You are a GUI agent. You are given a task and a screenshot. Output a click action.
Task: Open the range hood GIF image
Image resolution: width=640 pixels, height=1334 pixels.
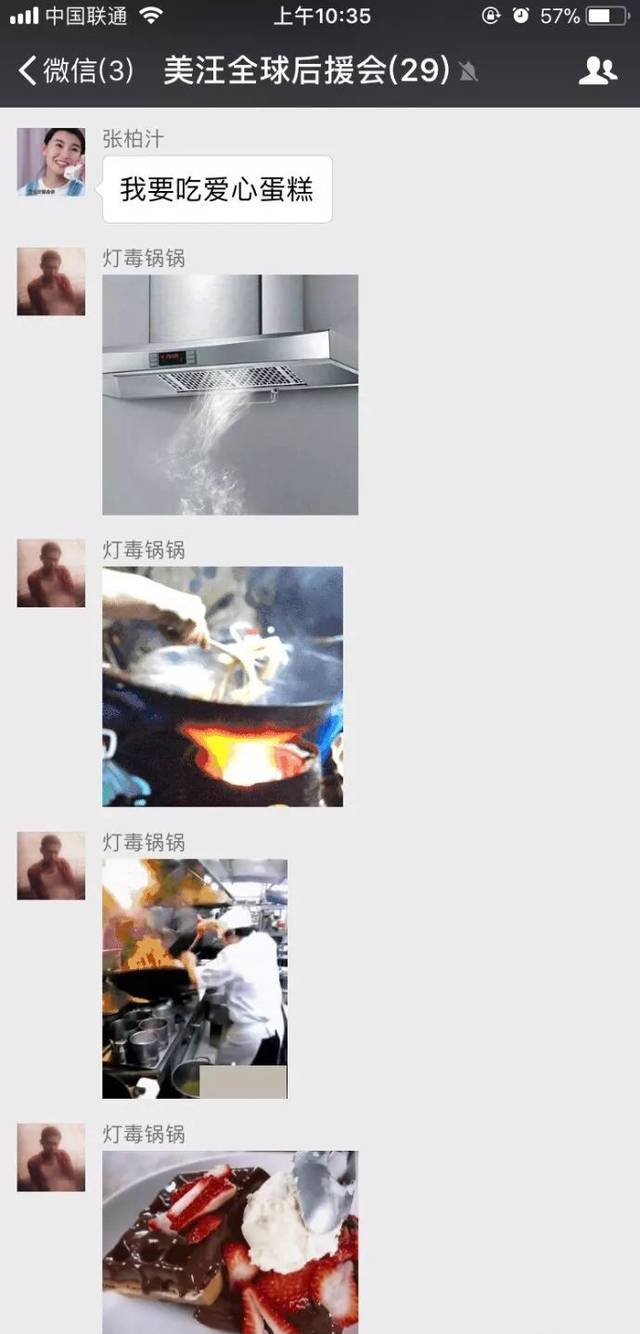230,395
